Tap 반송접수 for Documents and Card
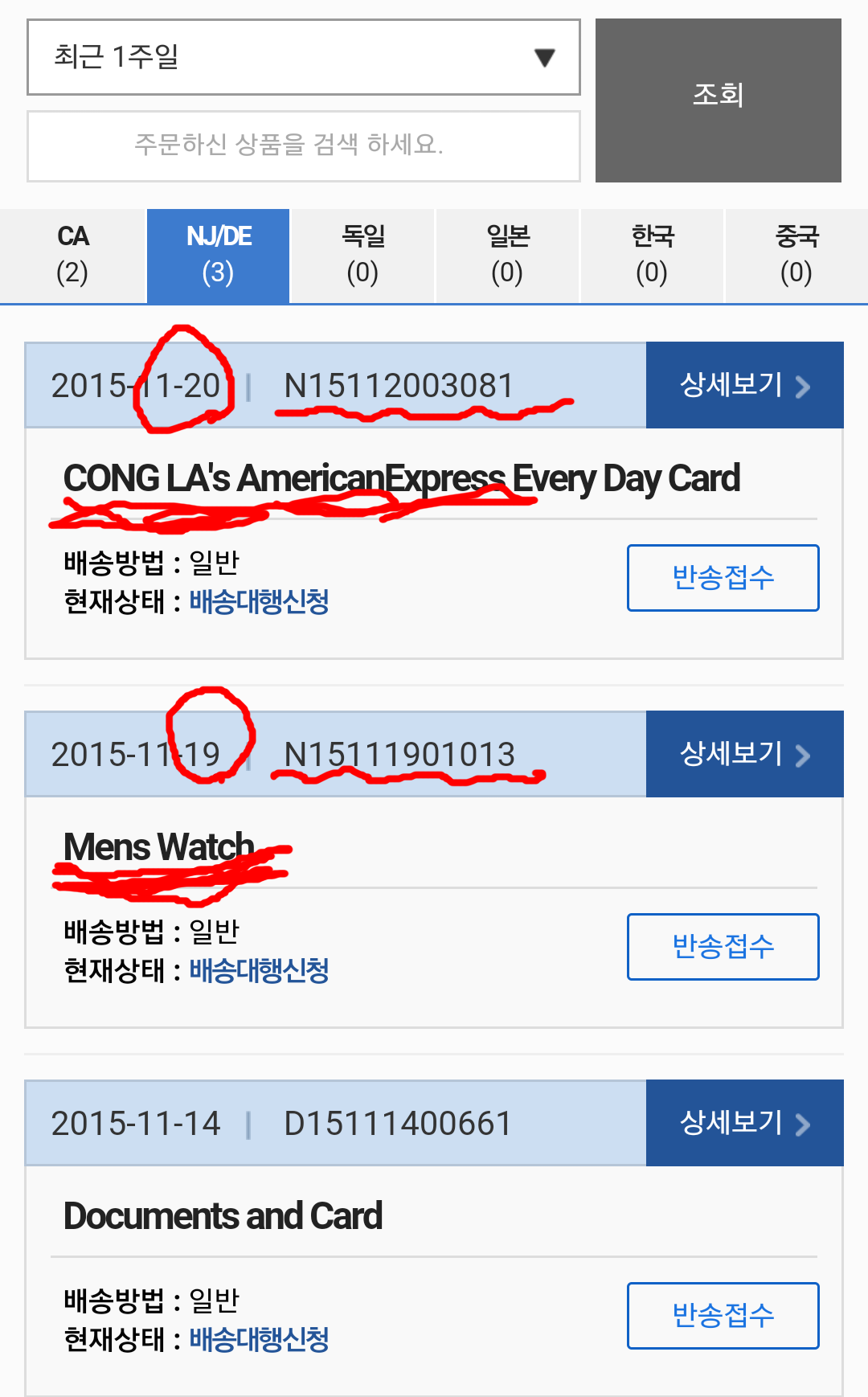868x1397 pixels. coord(723,1316)
